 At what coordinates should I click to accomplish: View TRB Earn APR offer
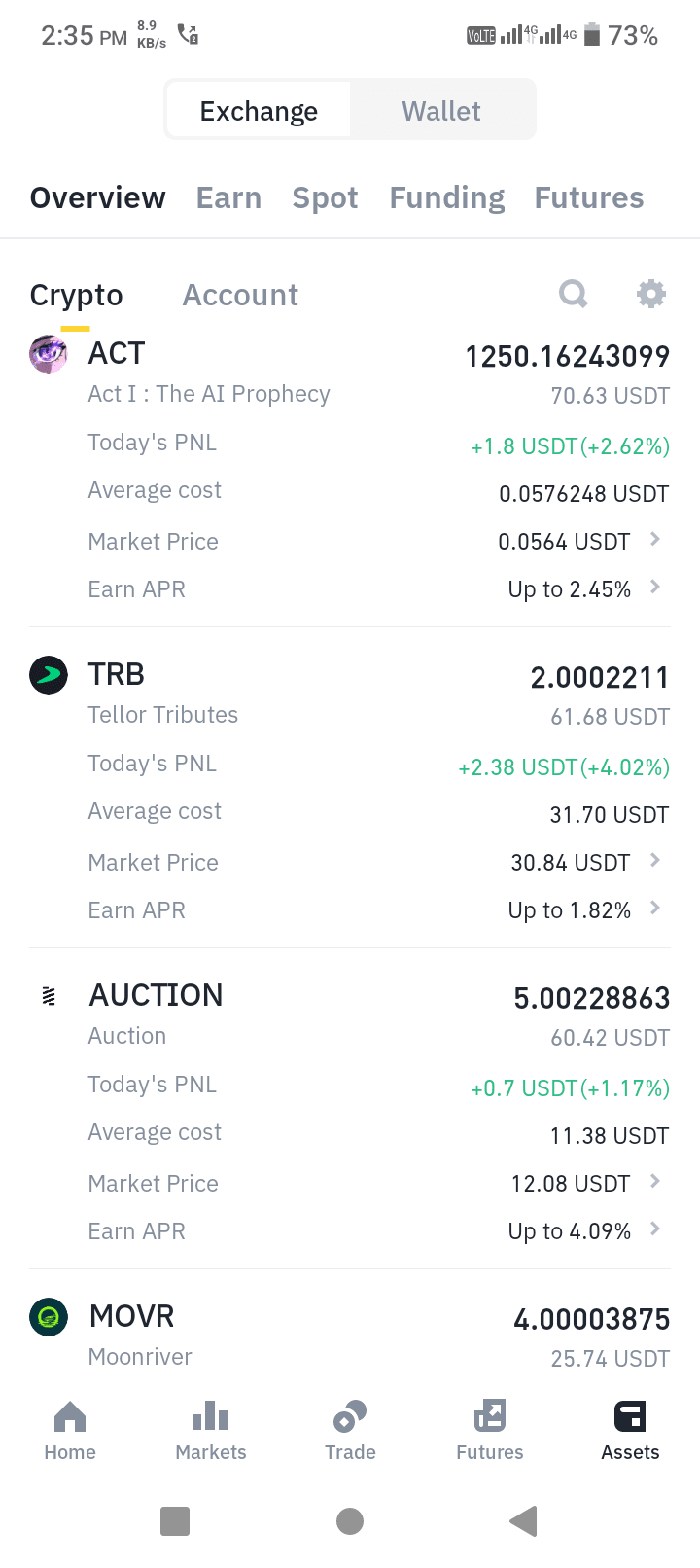[350, 910]
